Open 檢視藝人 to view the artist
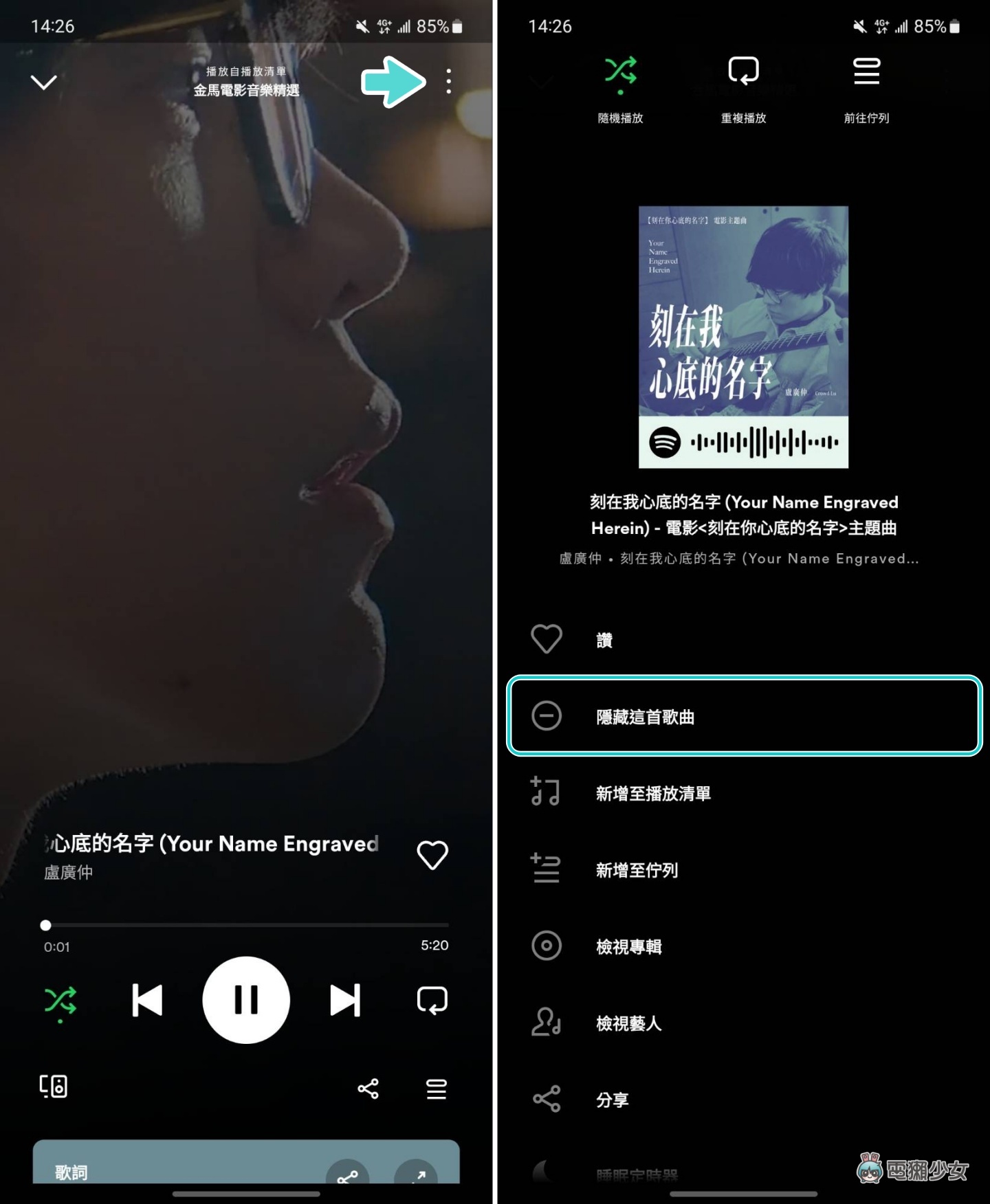 point(742,1023)
